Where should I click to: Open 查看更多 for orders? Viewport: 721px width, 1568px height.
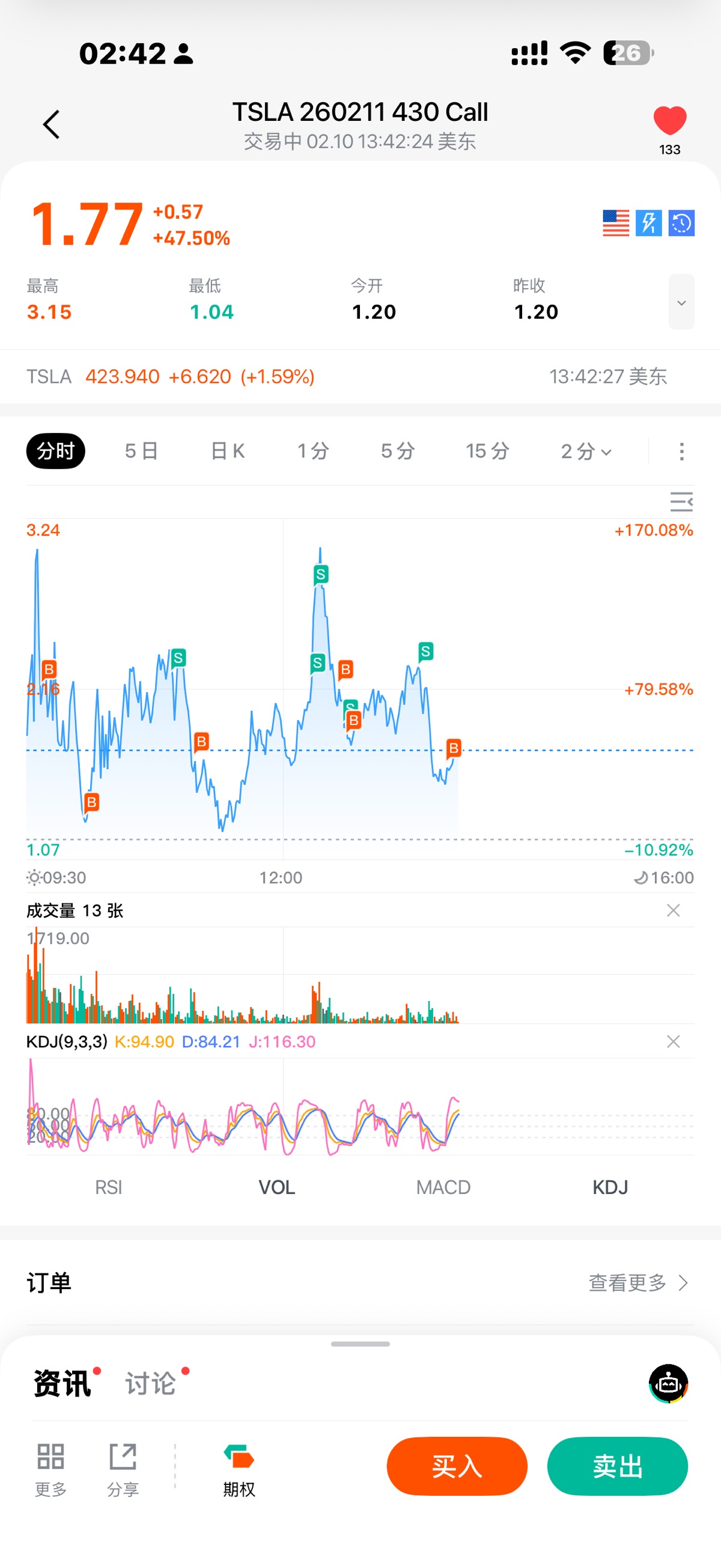pos(637,1283)
